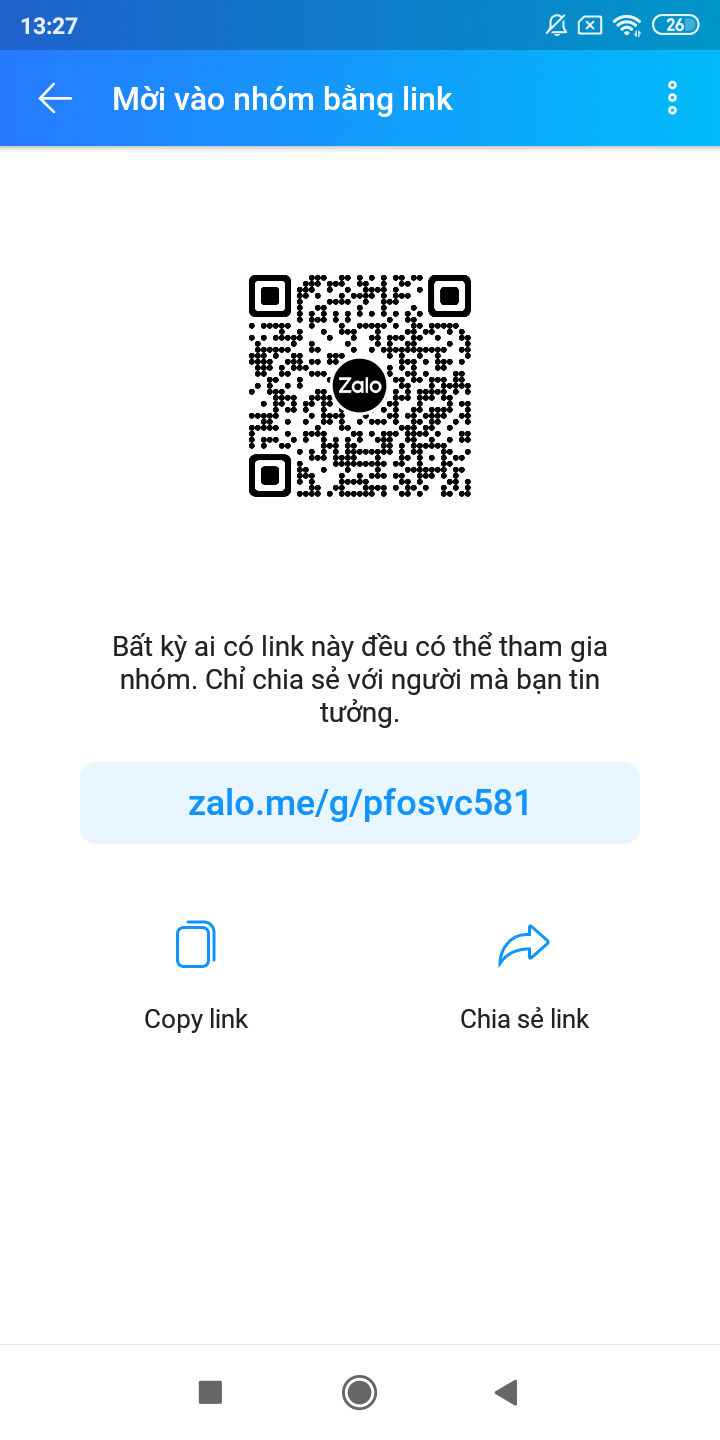
Task: Open recent apps from the navigation bar
Action: pyautogui.click(x=210, y=1392)
